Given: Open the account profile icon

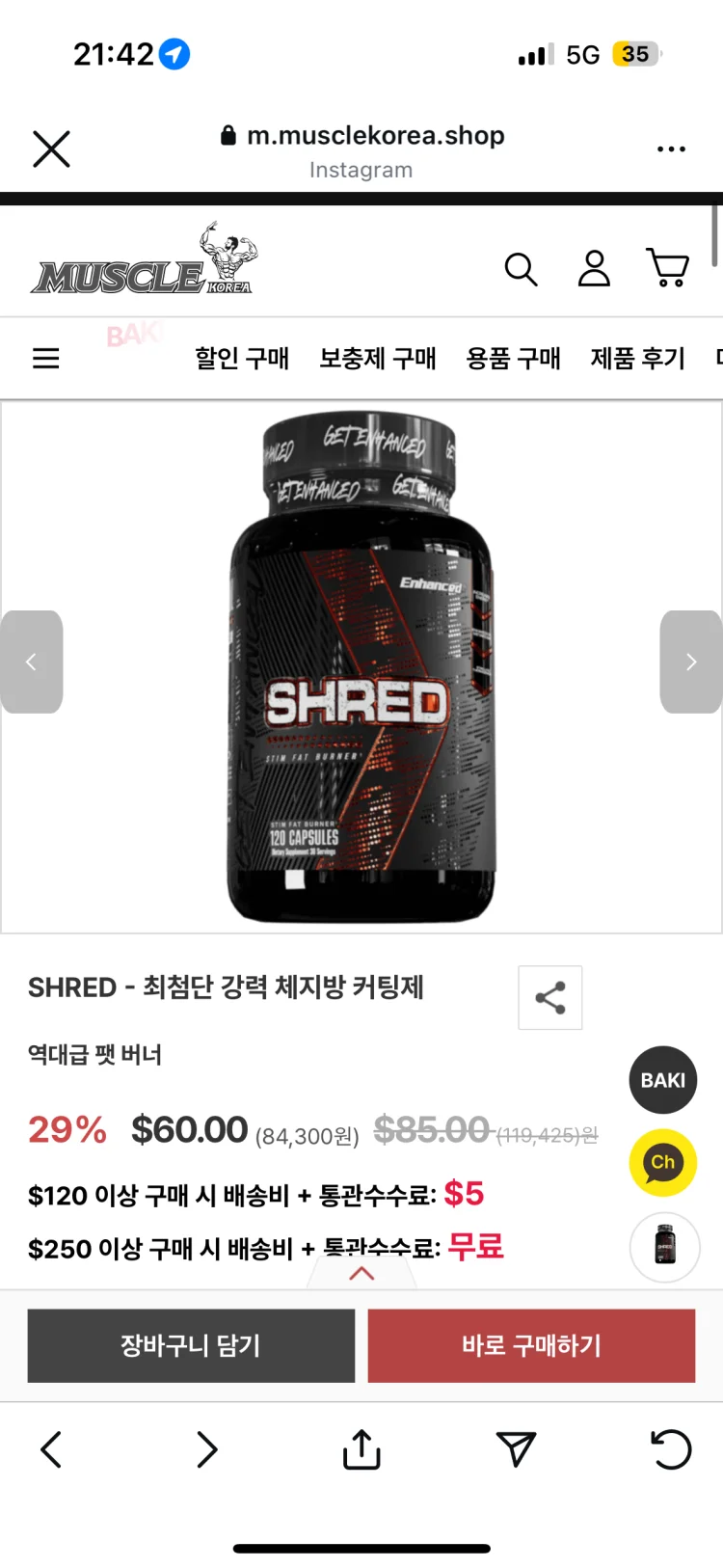Looking at the screenshot, I should coord(594,269).
